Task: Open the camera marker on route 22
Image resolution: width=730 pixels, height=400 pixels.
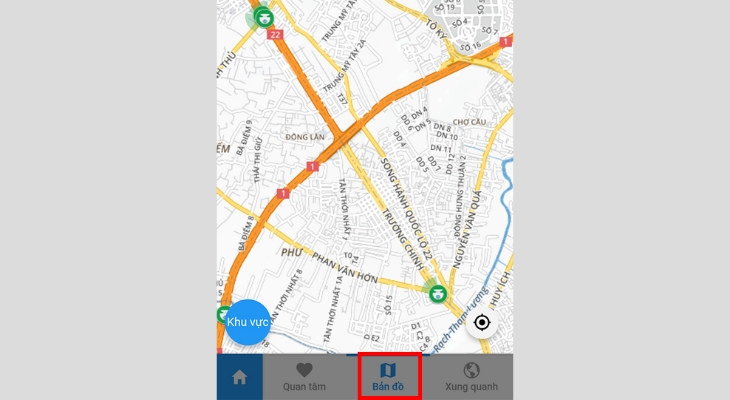Action: pos(263,15)
